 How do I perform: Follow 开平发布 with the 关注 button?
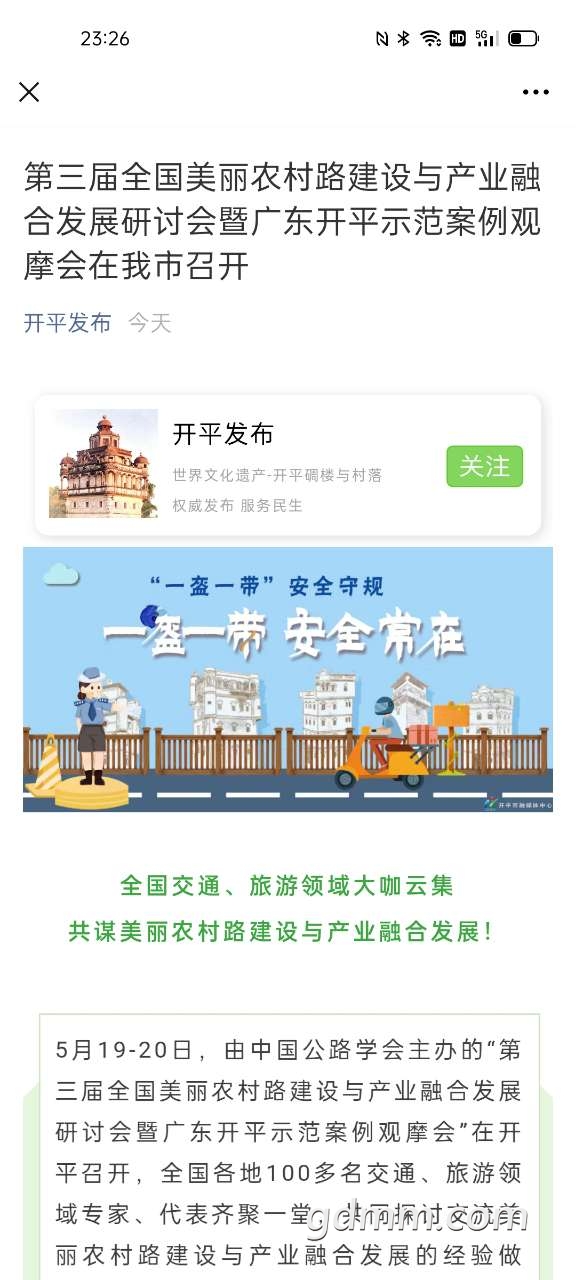(485, 466)
